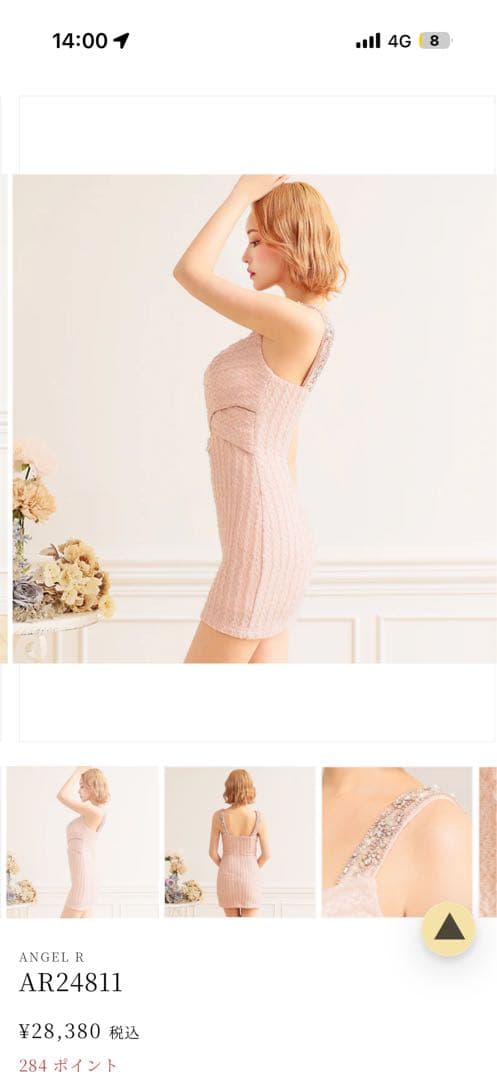The width and height of the screenshot is (497, 1080).
Task: Tap the yellow back-to-top arrow button
Action: point(449,929)
